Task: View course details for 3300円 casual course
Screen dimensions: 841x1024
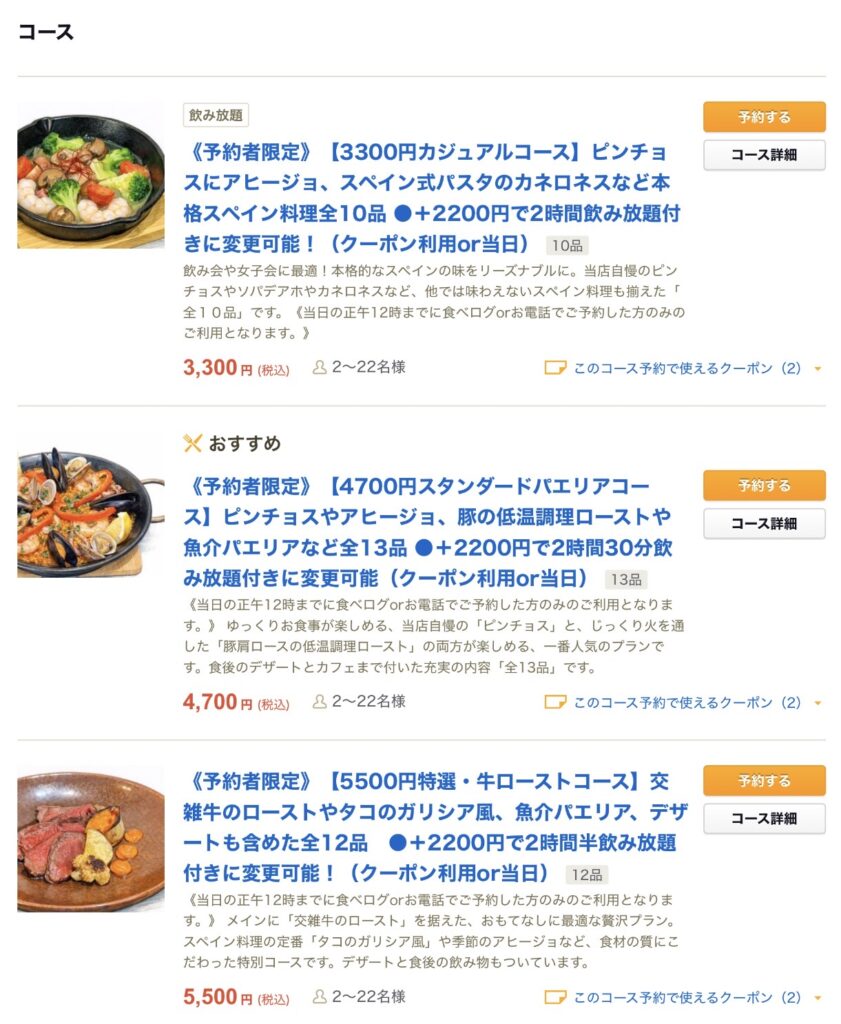Action: coord(764,155)
